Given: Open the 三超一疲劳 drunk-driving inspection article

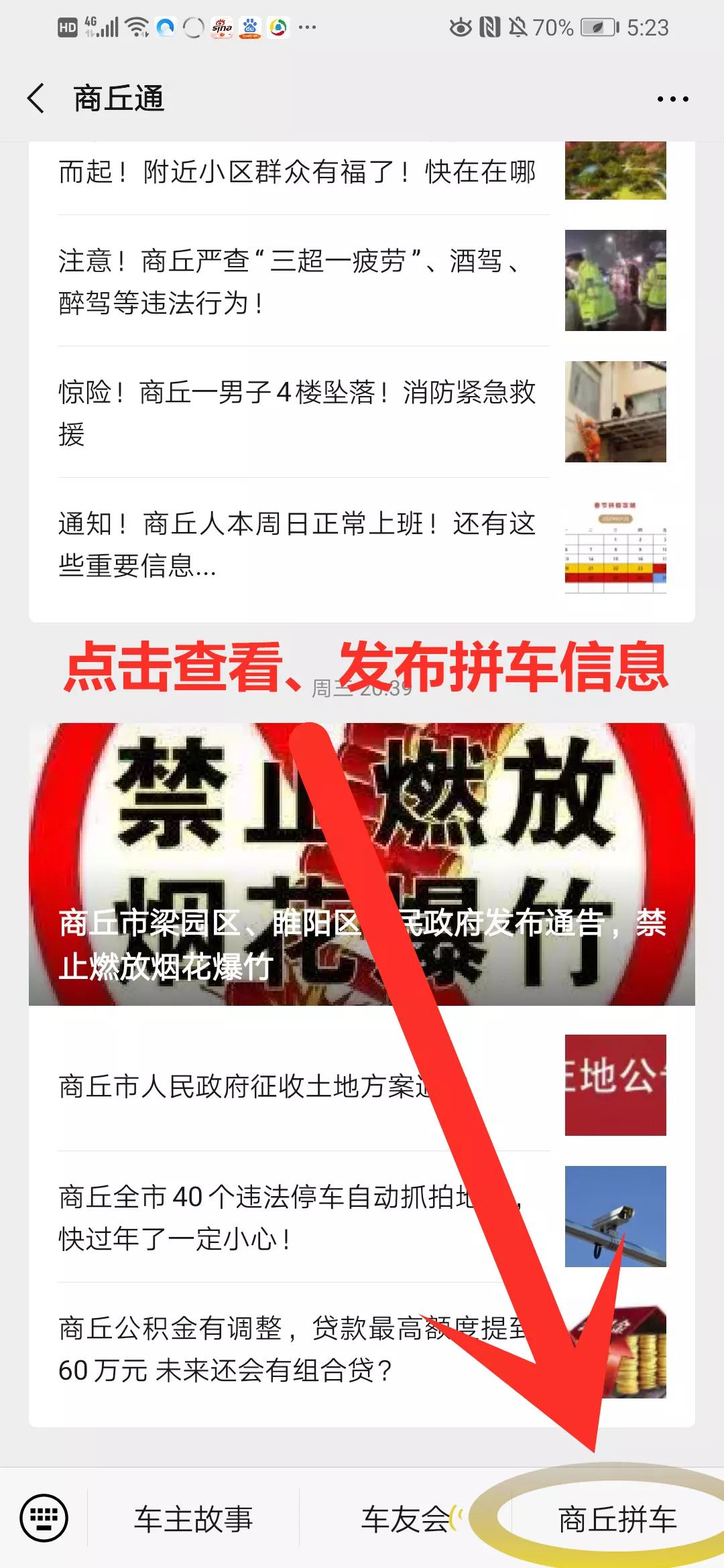Looking at the screenshot, I should [362, 281].
